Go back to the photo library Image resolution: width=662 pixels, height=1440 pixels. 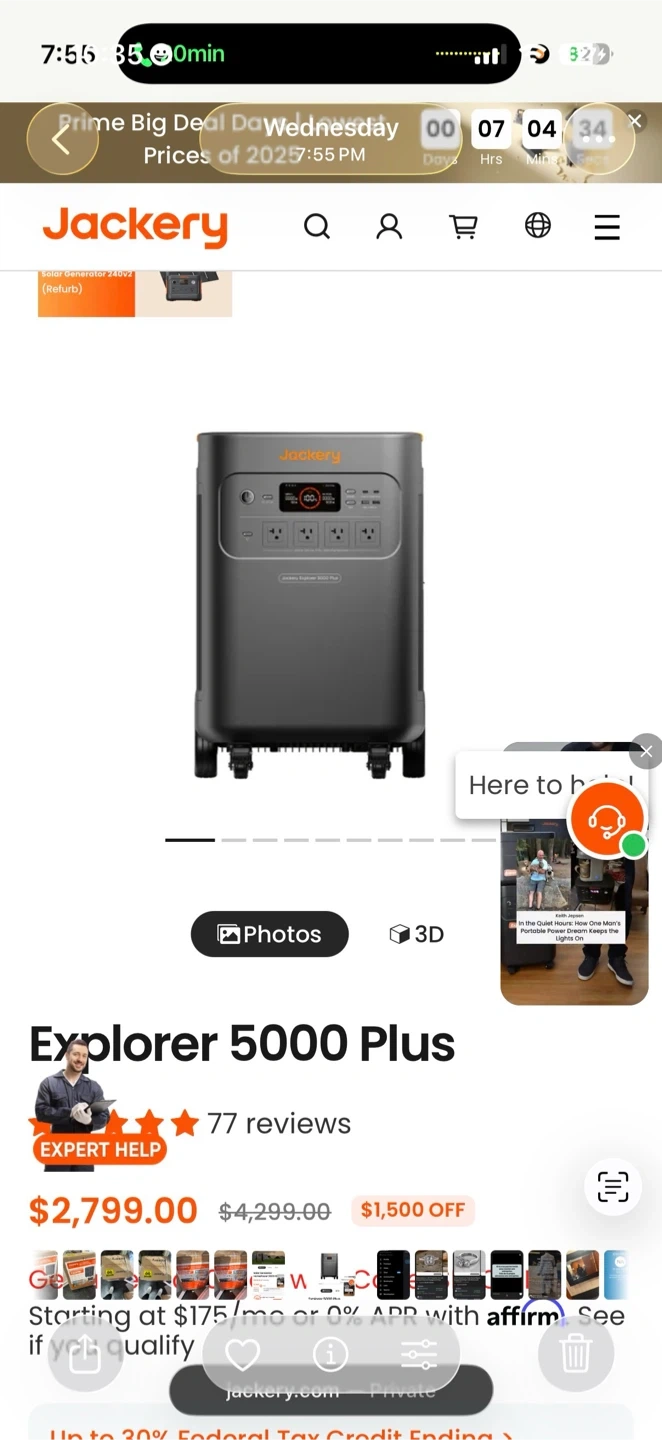point(62,139)
